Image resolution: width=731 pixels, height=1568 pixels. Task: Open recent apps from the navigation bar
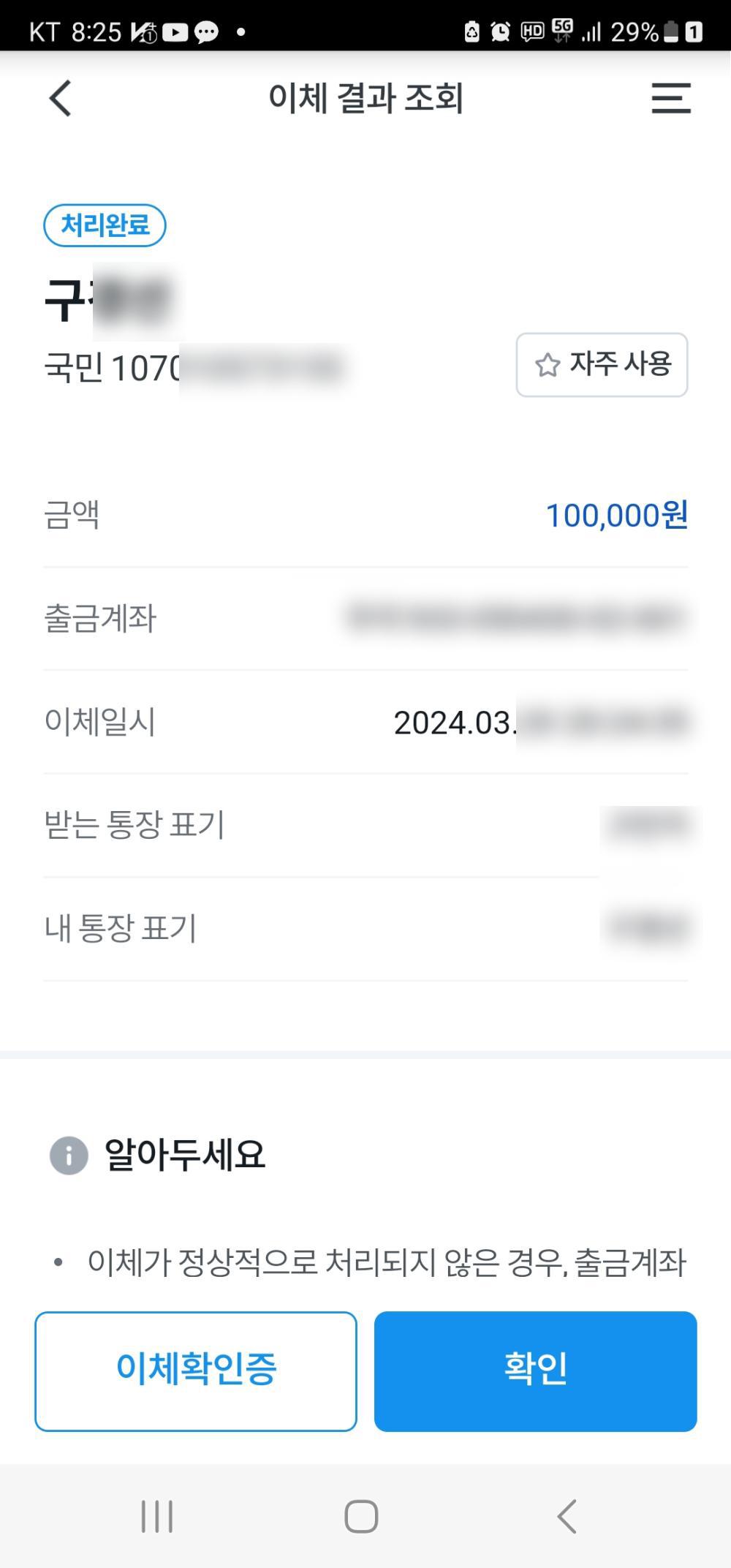[x=157, y=1516]
